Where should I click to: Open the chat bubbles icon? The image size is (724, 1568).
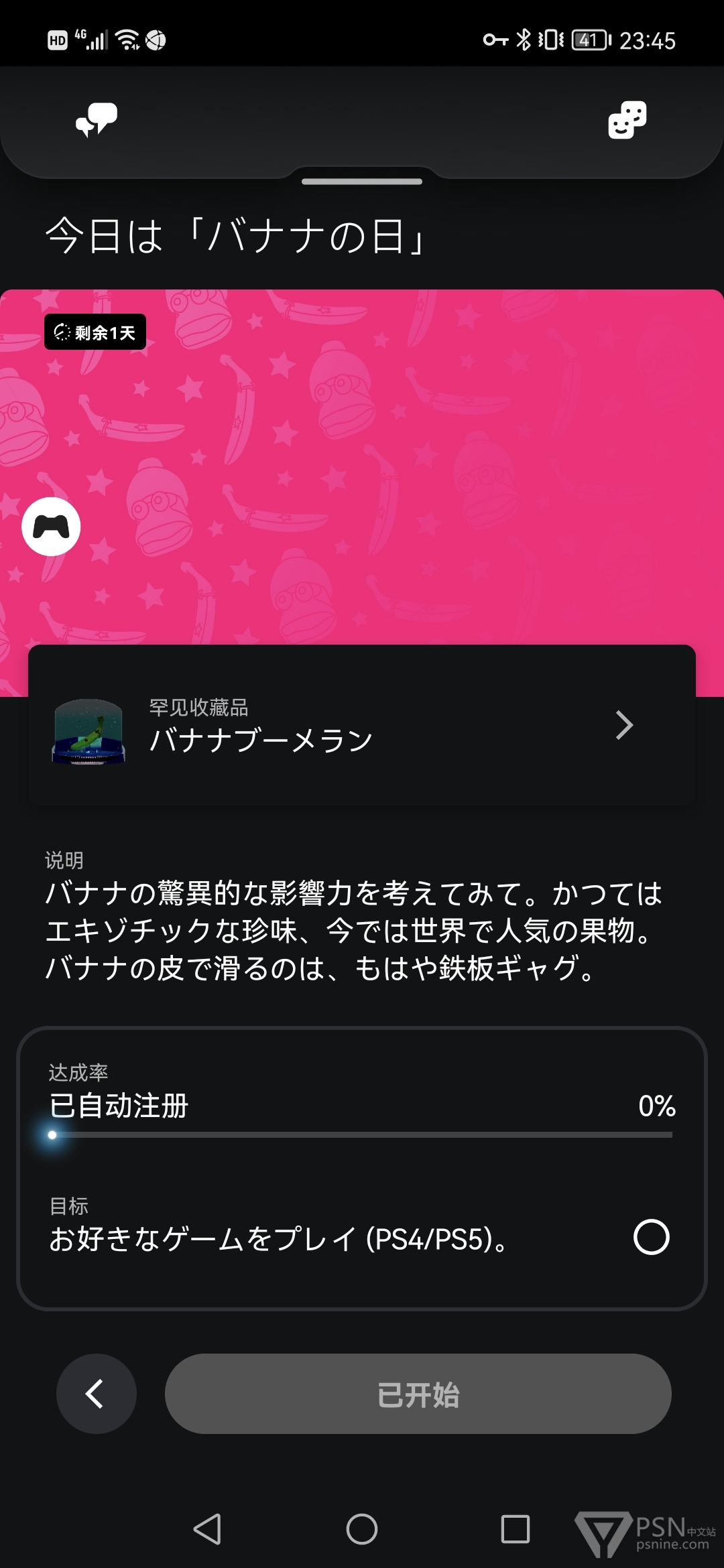click(x=97, y=121)
